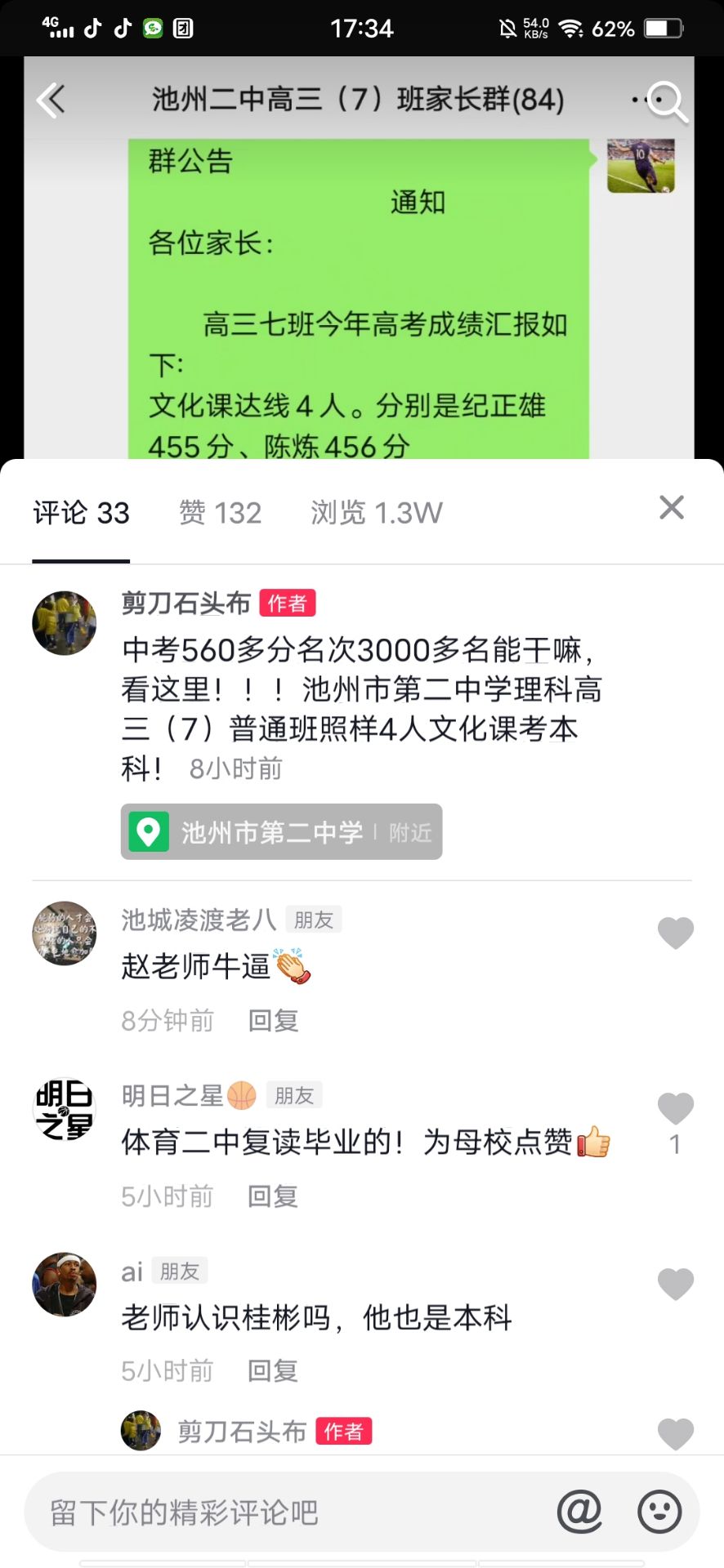Image resolution: width=724 pixels, height=1568 pixels.
Task: Open 明日之星's profile avatar
Action: click(x=64, y=1109)
